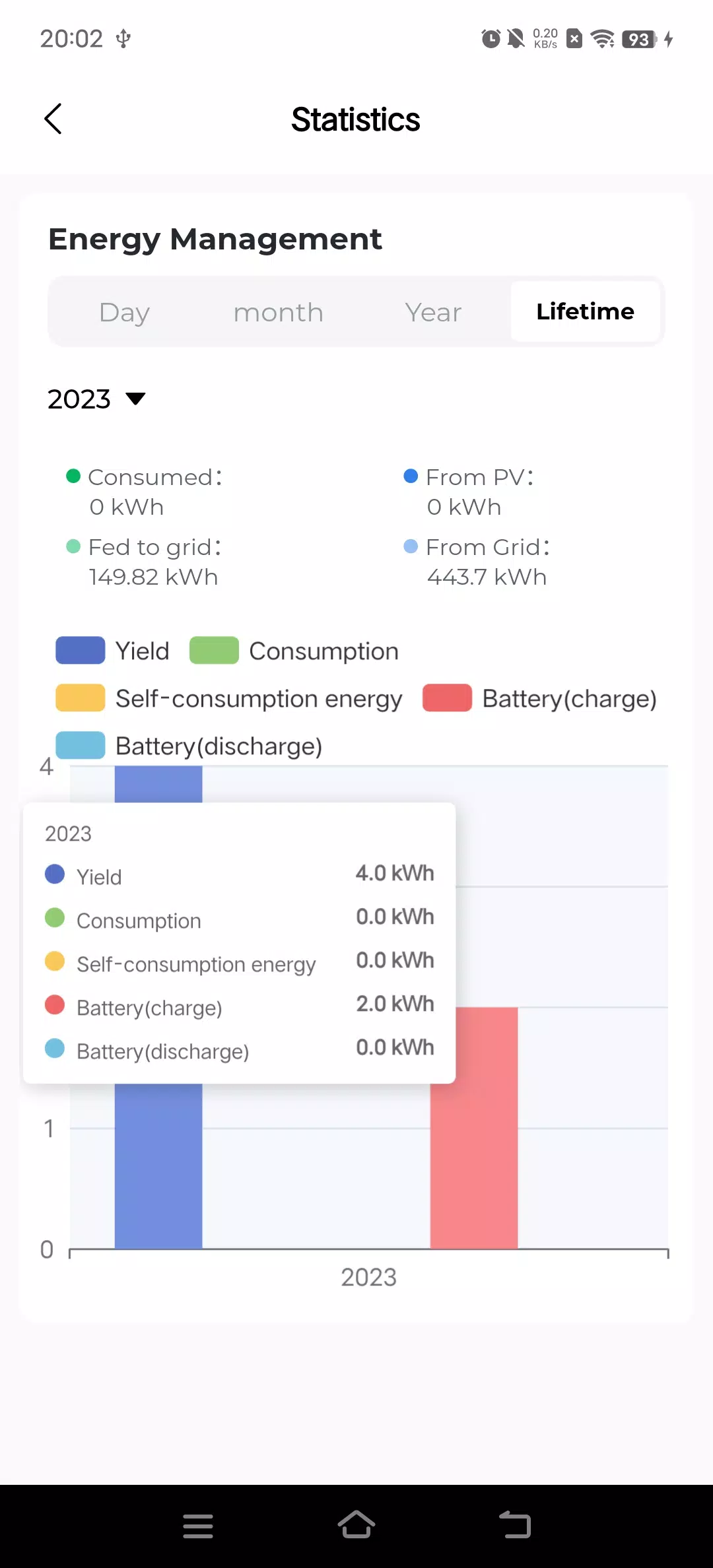
Task: Open the system recent apps menu
Action: click(198, 1526)
